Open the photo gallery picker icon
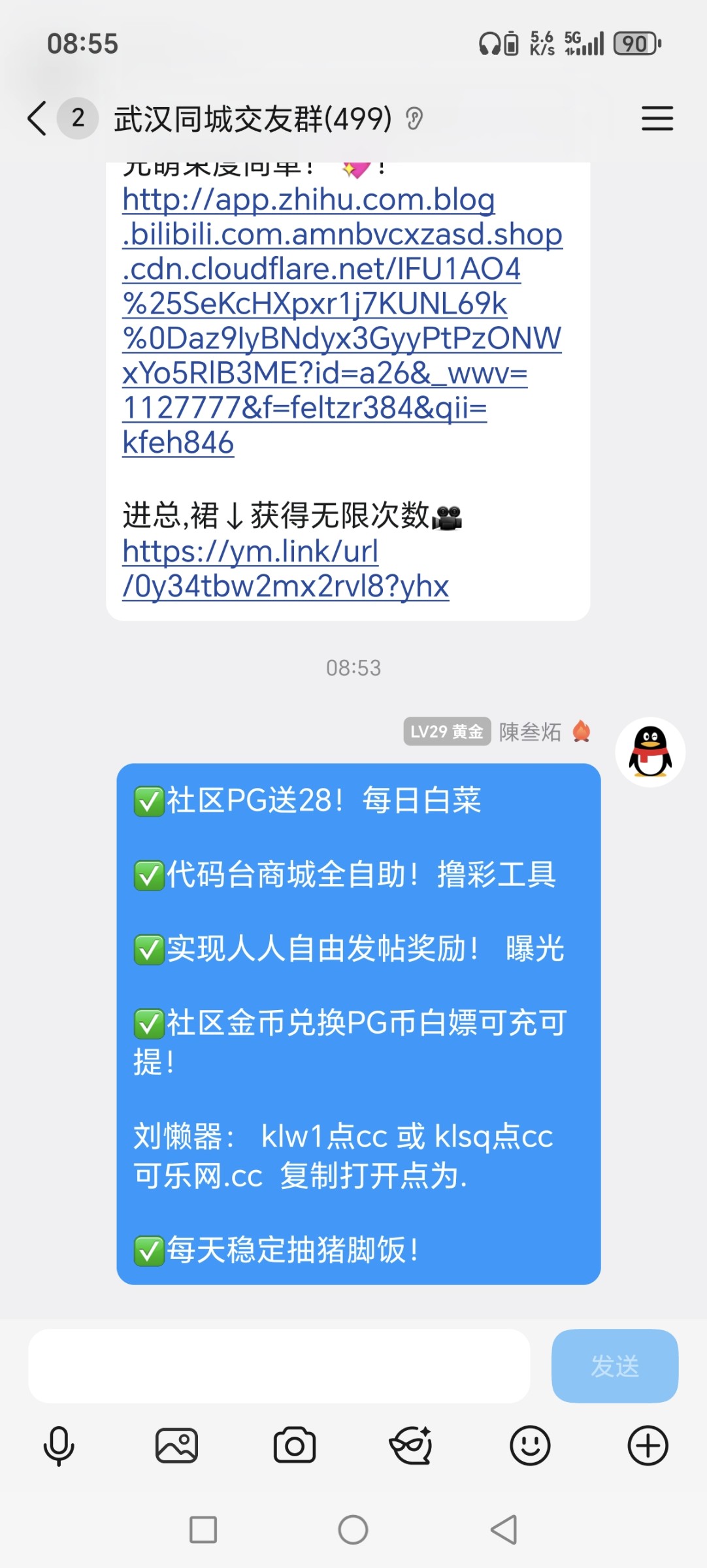This screenshot has height=1568, width=707. click(x=176, y=1445)
